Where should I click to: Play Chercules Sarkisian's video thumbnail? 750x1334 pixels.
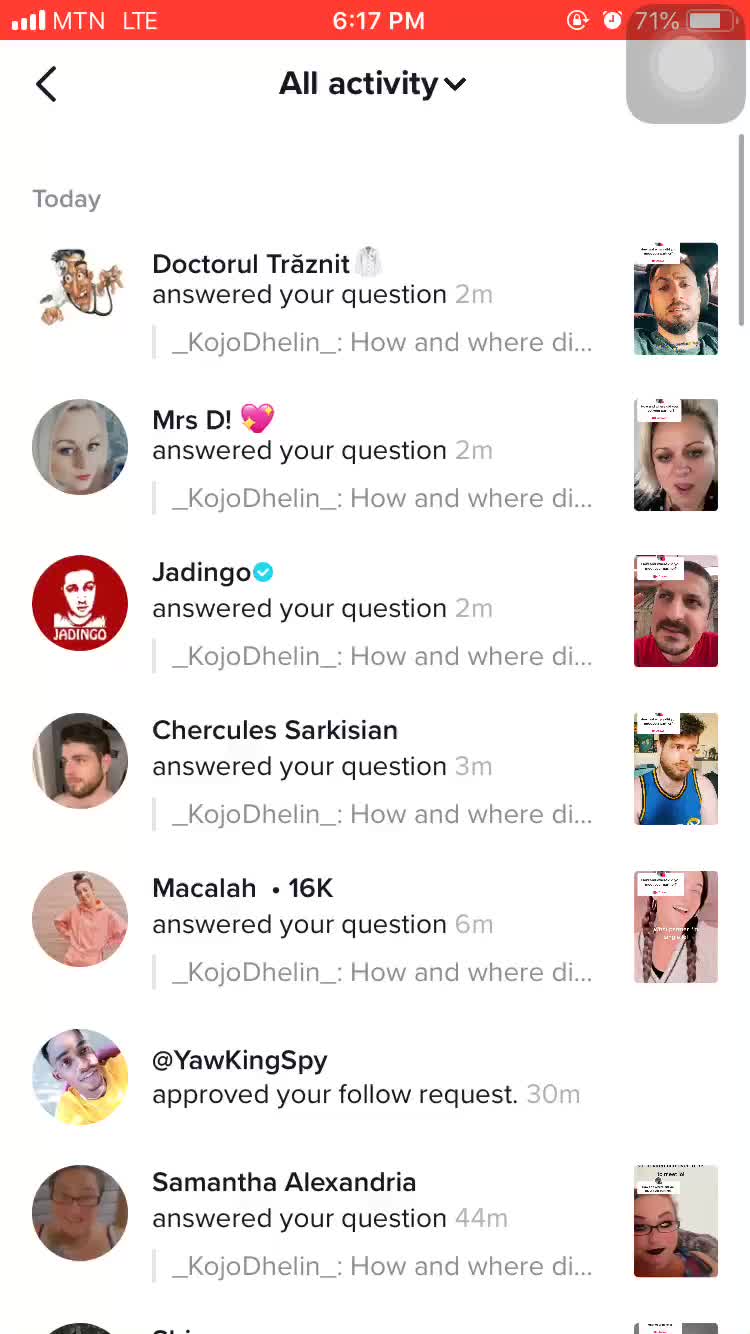click(x=676, y=769)
